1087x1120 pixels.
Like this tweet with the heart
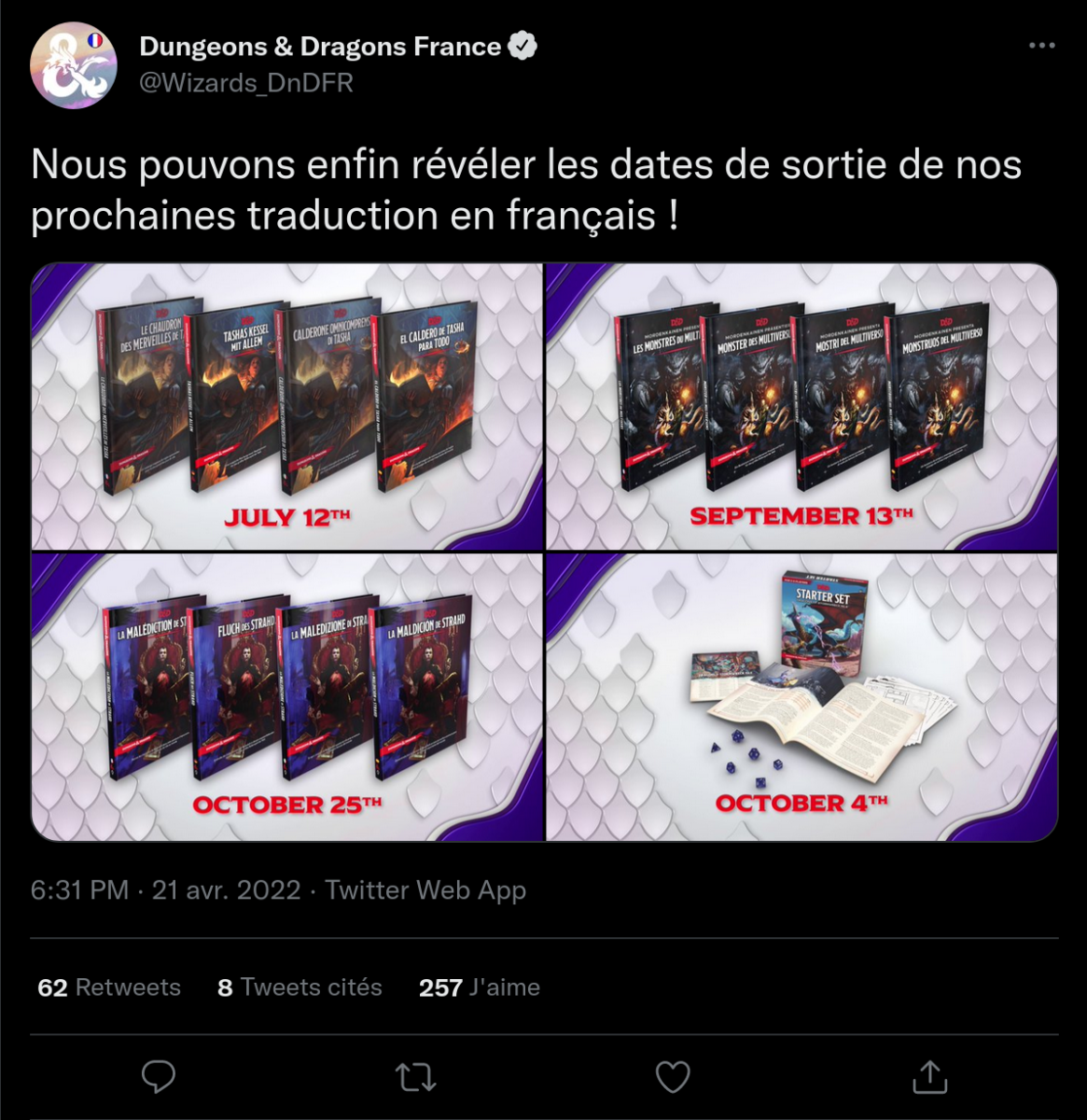[x=673, y=1076]
